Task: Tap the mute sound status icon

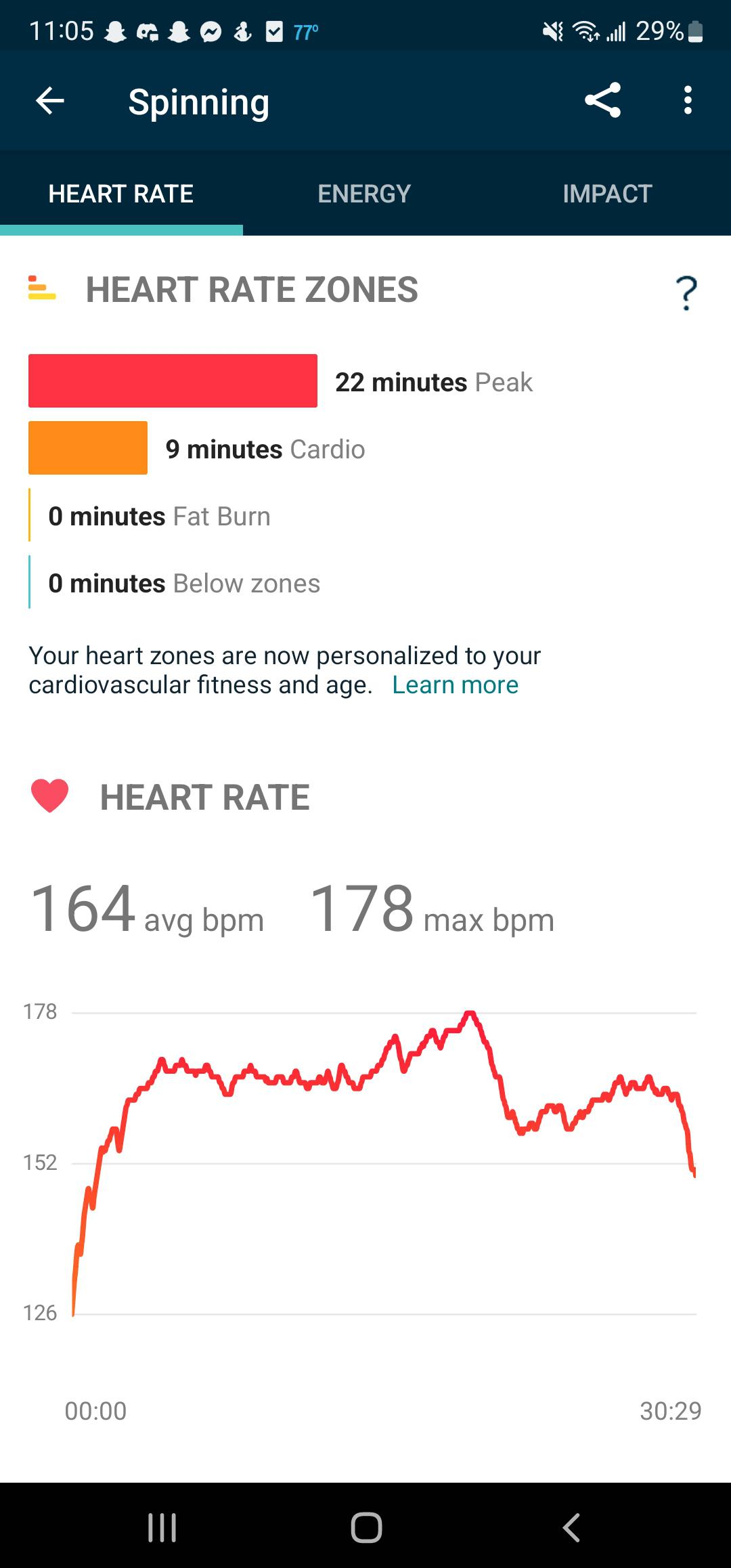Action: coord(552,30)
